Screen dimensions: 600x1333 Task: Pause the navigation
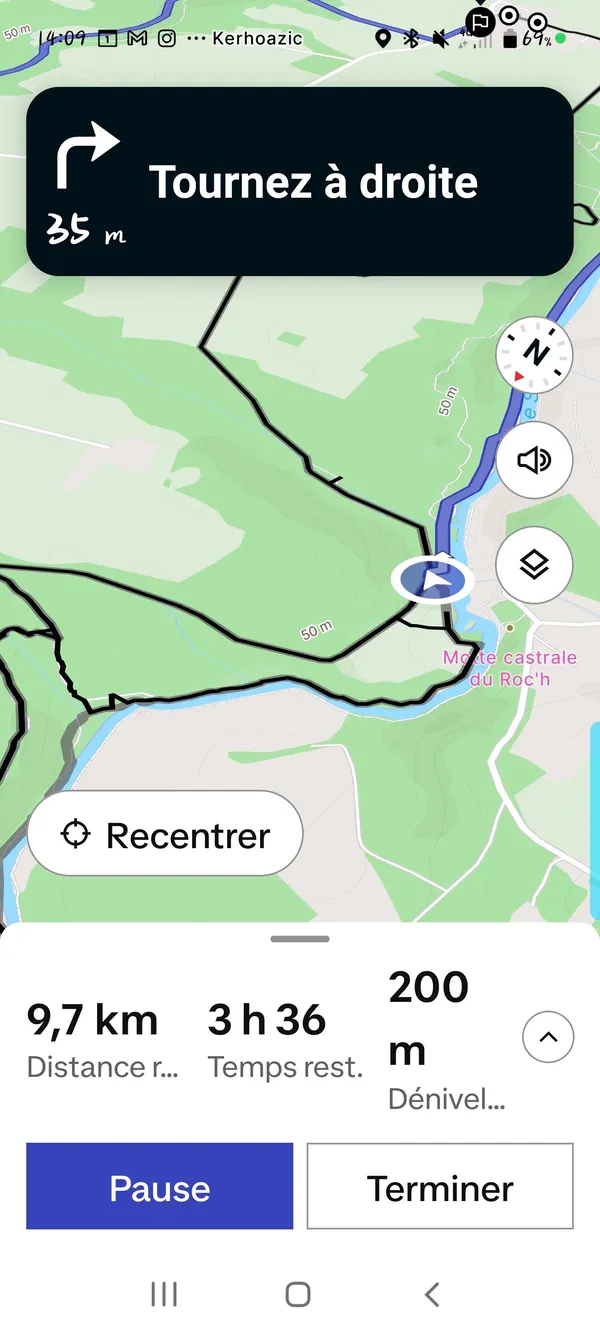click(160, 1187)
